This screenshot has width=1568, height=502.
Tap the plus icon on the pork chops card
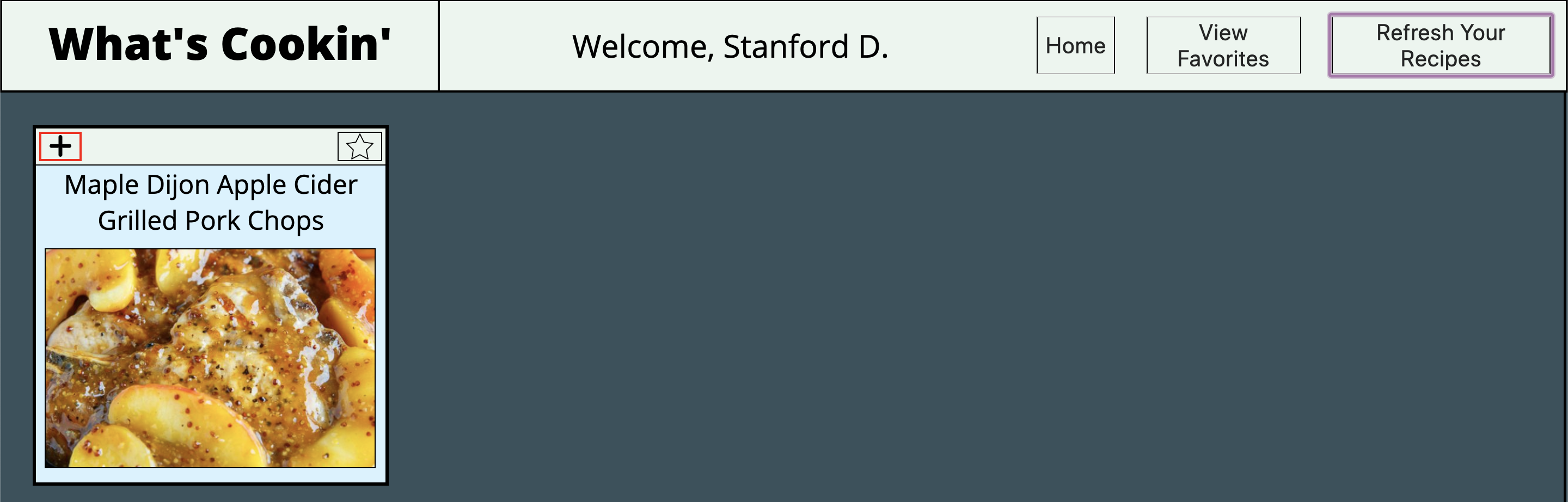point(60,146)
